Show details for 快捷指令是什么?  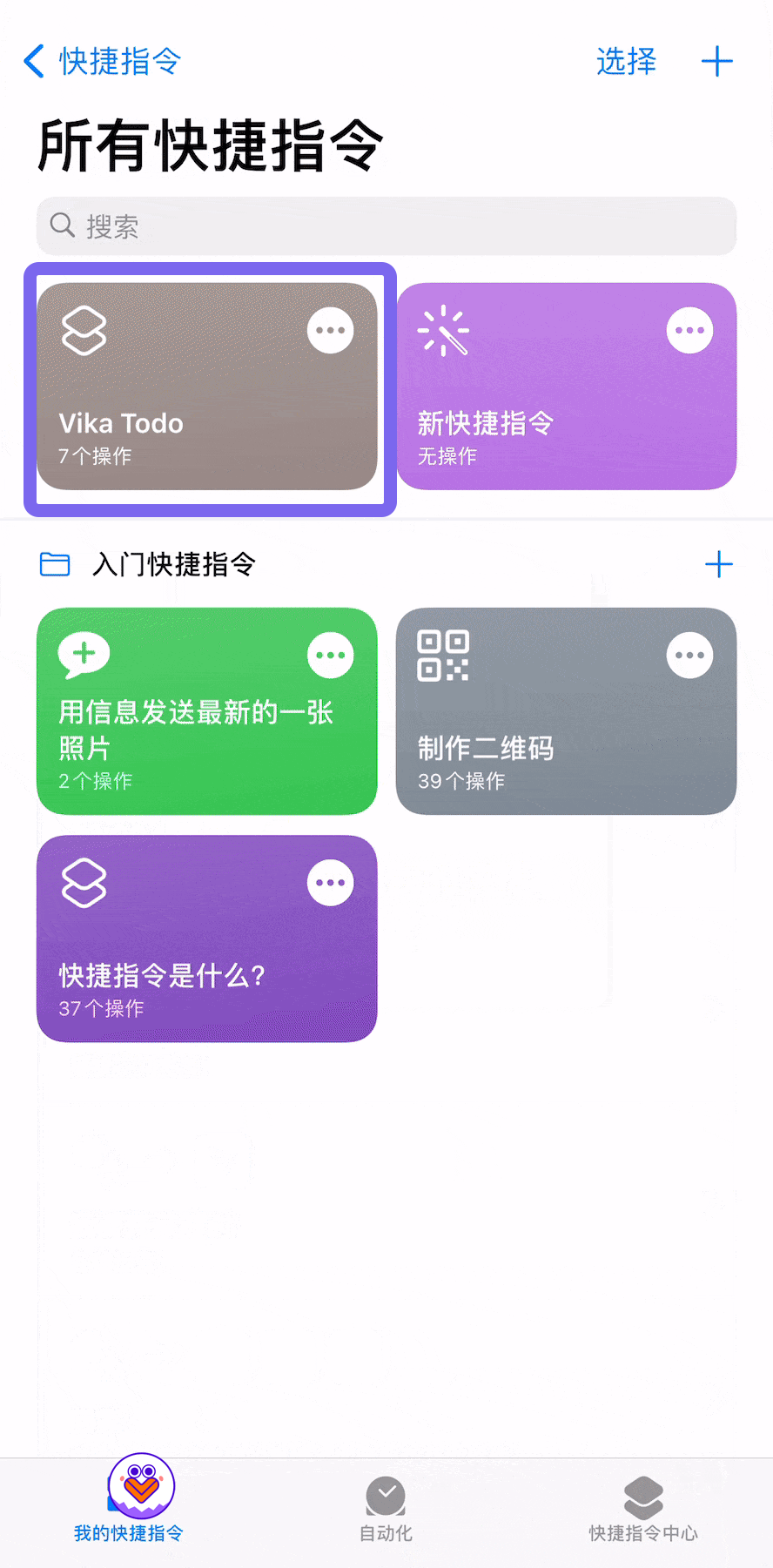pyautogui.click(x=331, y=883)
